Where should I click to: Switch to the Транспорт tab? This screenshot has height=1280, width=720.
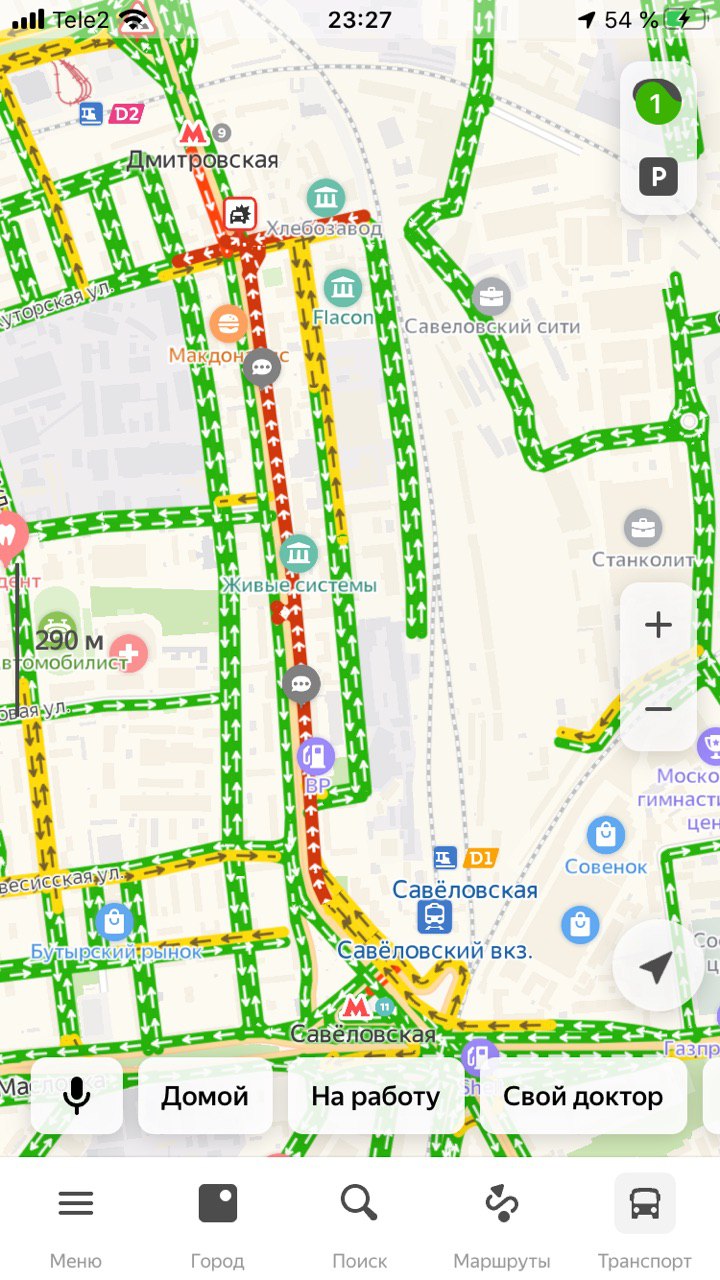pos(645,1221)
